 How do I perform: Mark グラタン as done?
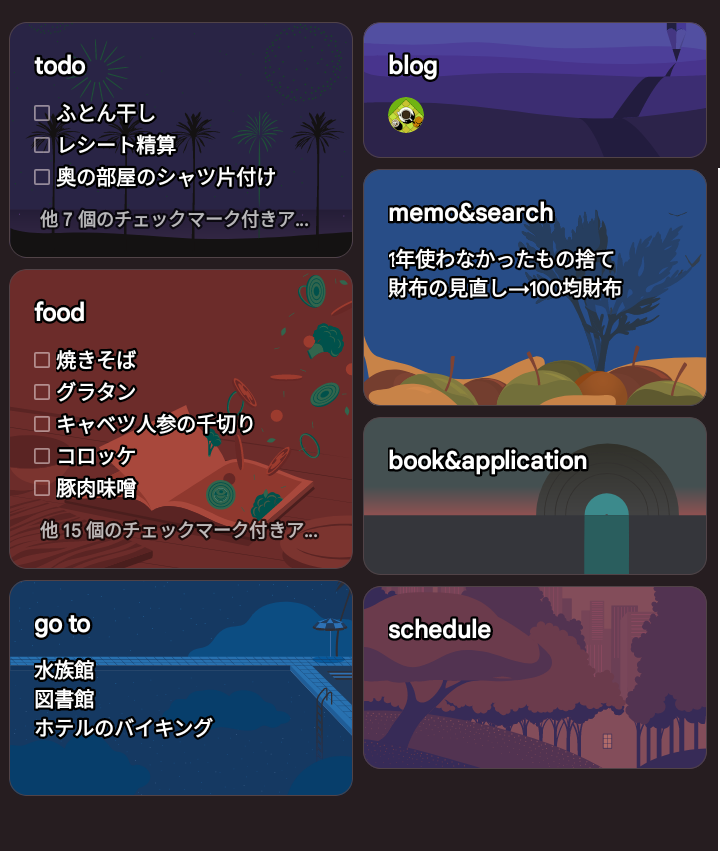pos(42,392)
